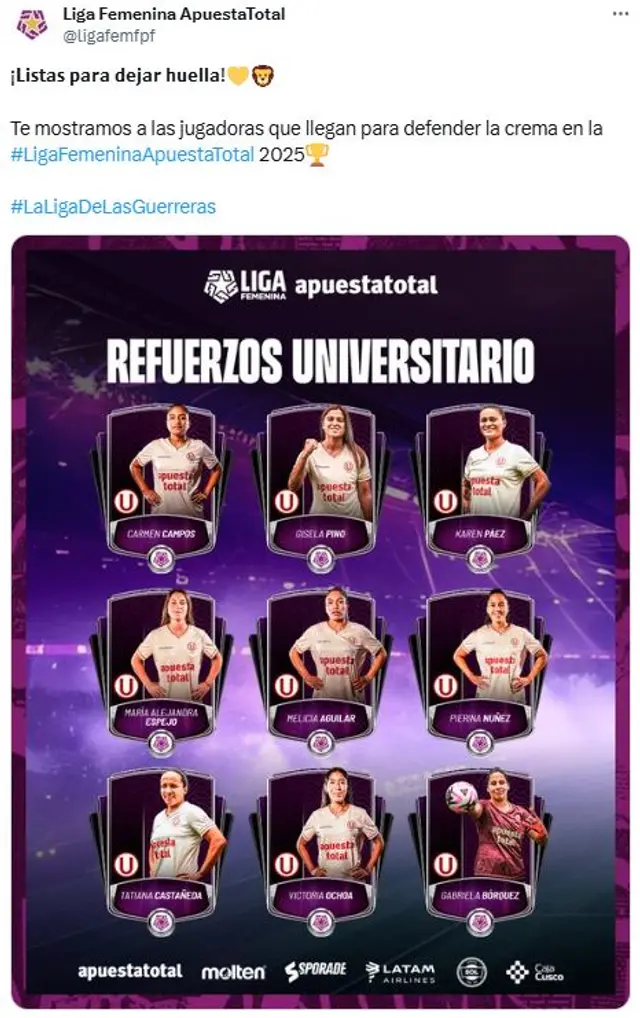
Task: Open the #LigaFemeninaApuestaTotal hashtag
Action: [x=133, y=155]
